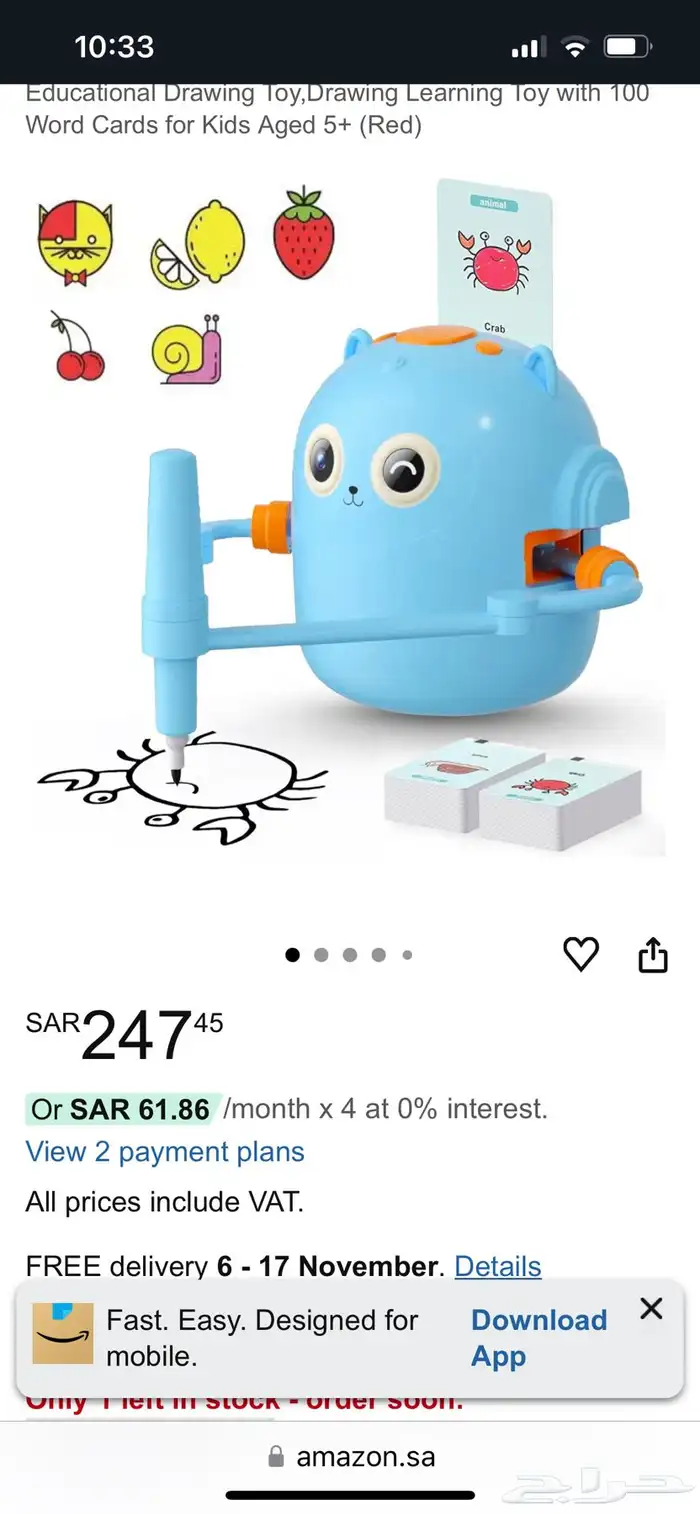Open delivery Details link
The height and width of the screenshot is (1514, 700).
tap(497, 1266)
